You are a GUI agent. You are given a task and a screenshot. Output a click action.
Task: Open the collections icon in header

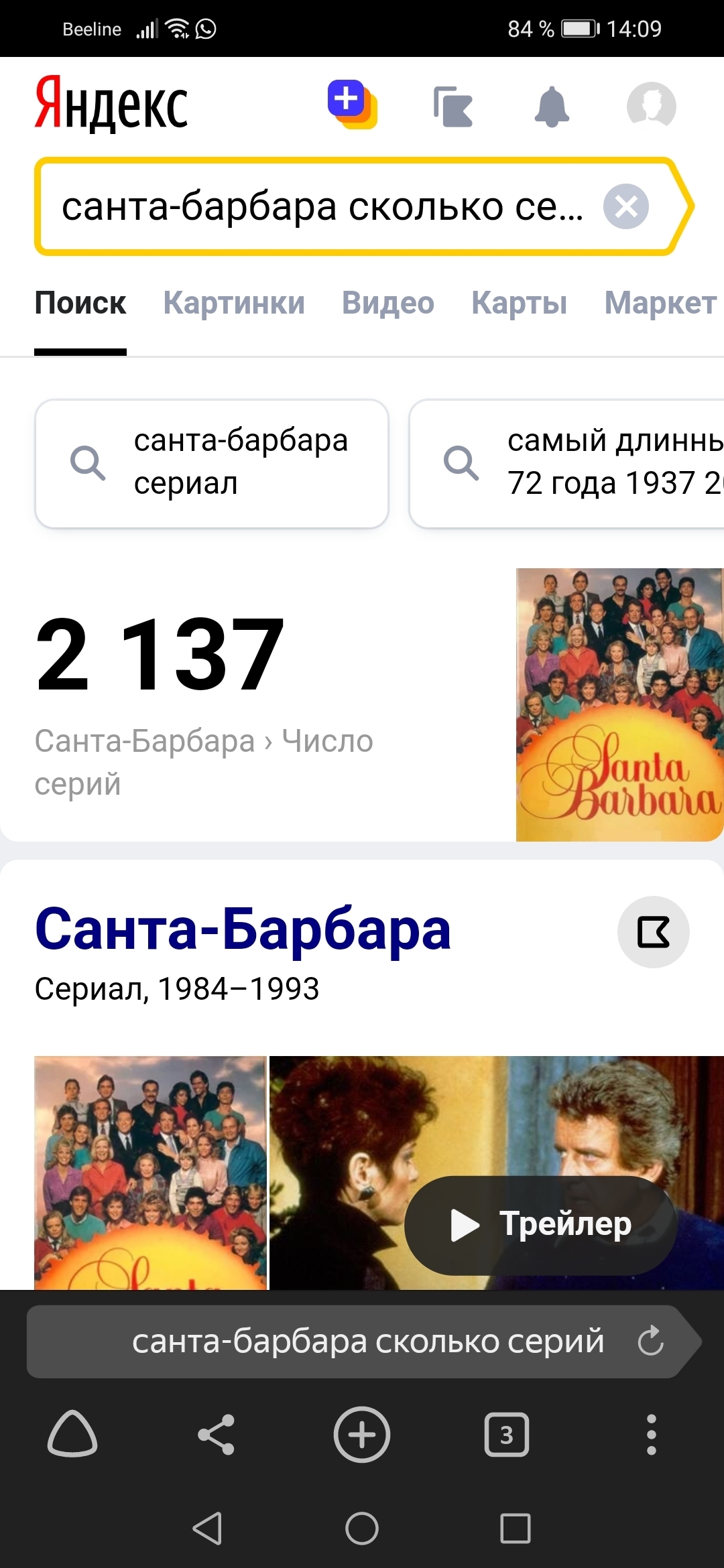coord(453,106)
